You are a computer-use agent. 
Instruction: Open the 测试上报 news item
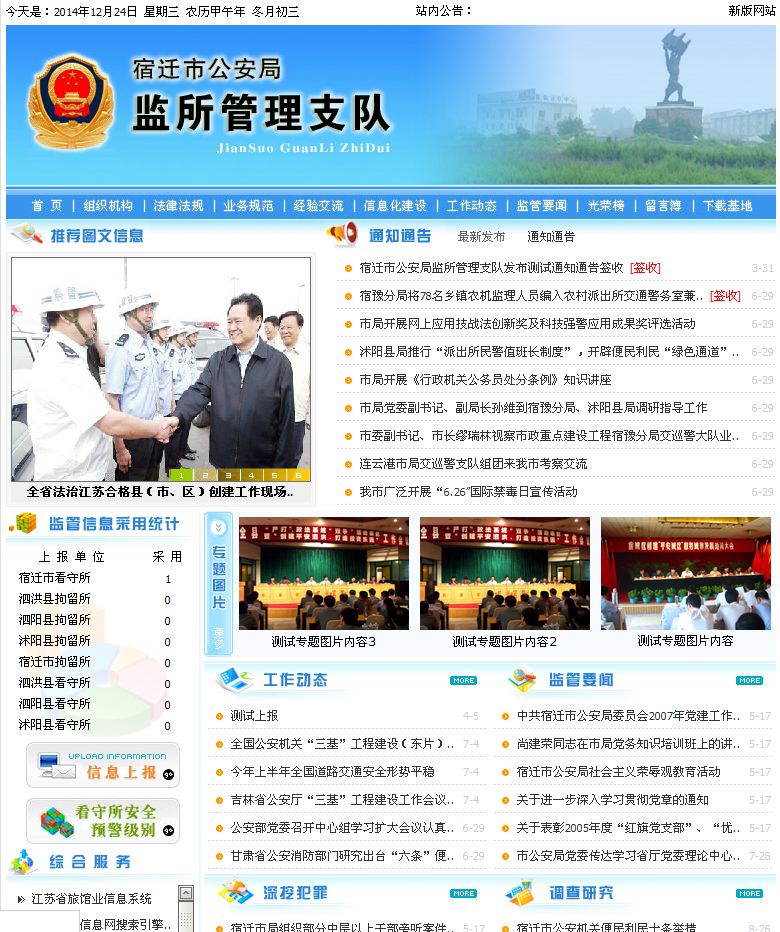click(254, 716)
